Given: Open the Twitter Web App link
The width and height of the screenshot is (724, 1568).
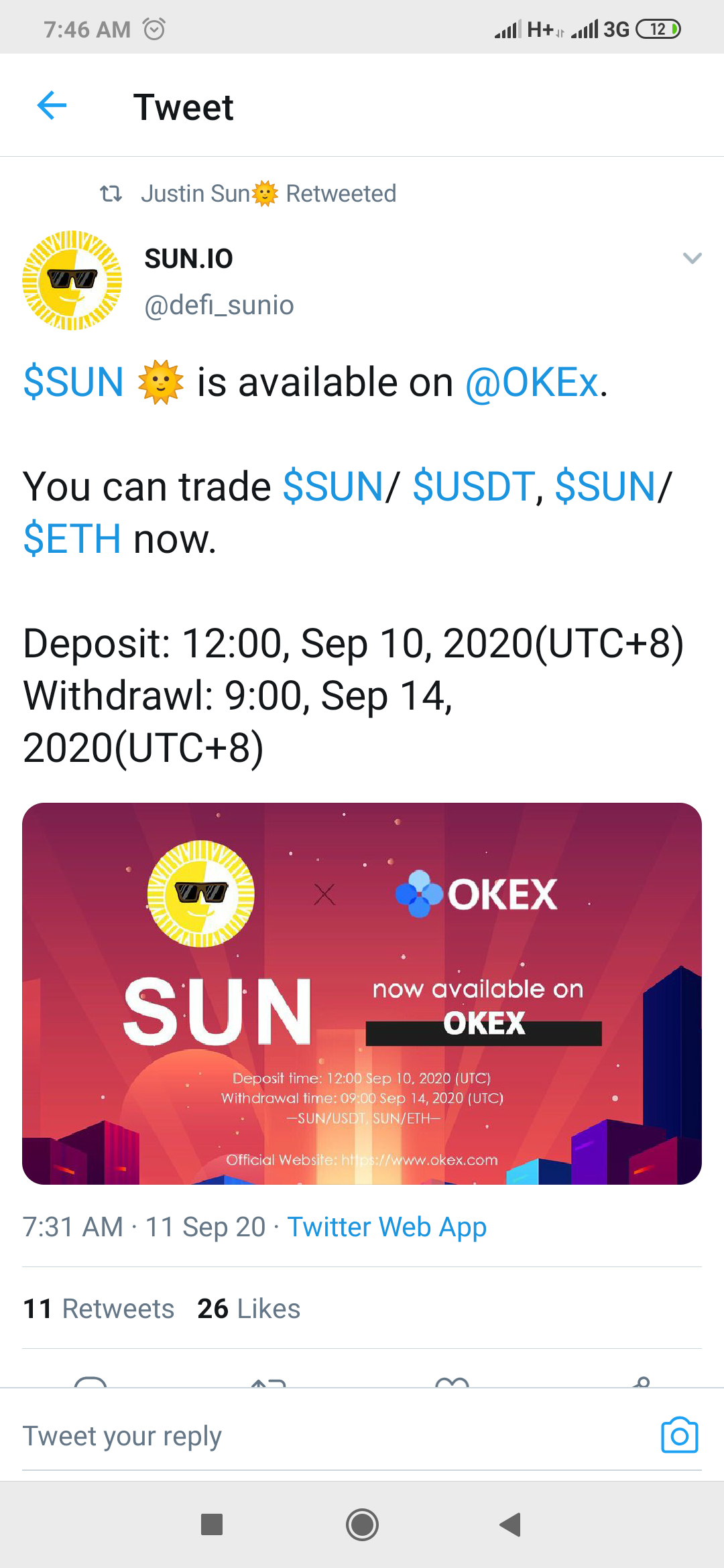Looking at the screenshot, I should pos(387,1227).
